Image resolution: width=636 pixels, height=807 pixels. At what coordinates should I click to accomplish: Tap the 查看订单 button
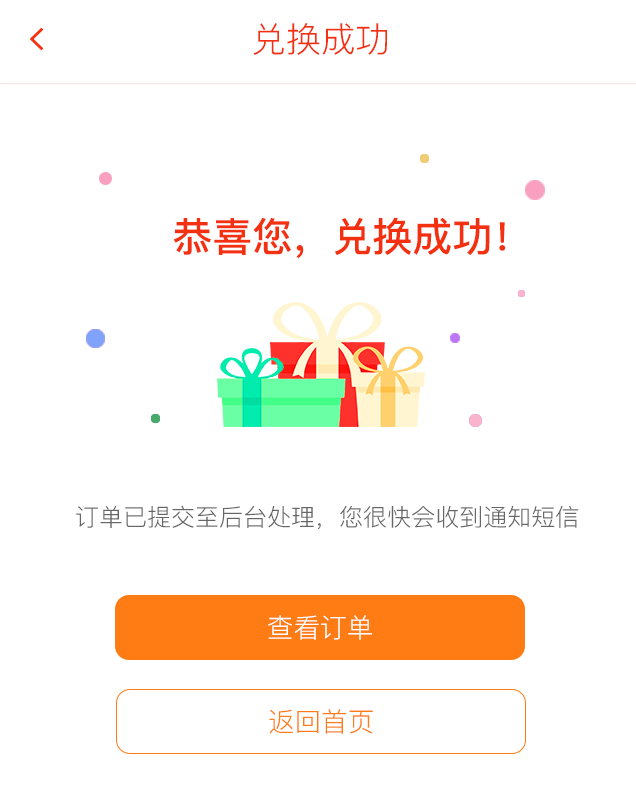(x=320, y=628)
